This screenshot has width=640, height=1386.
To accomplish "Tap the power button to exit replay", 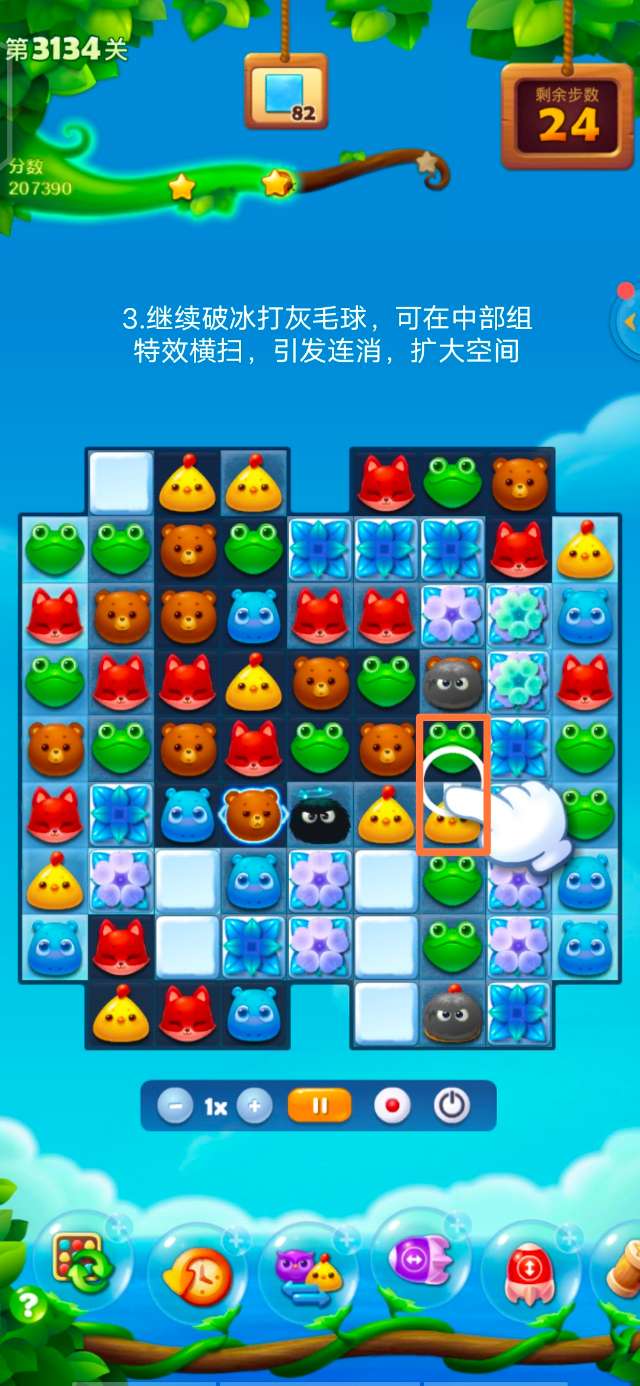I will [x=452, y=1107].
